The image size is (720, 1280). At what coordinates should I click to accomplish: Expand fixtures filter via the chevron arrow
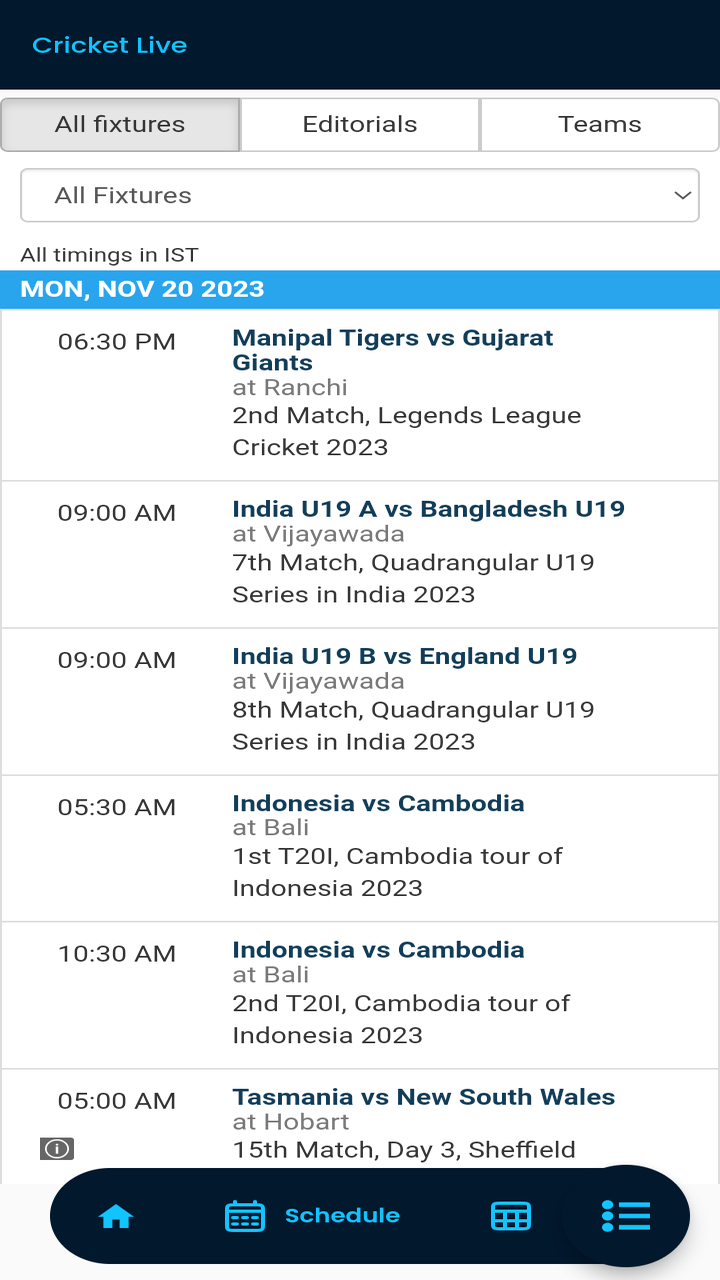pyautogui.click(x=682, y=195)
